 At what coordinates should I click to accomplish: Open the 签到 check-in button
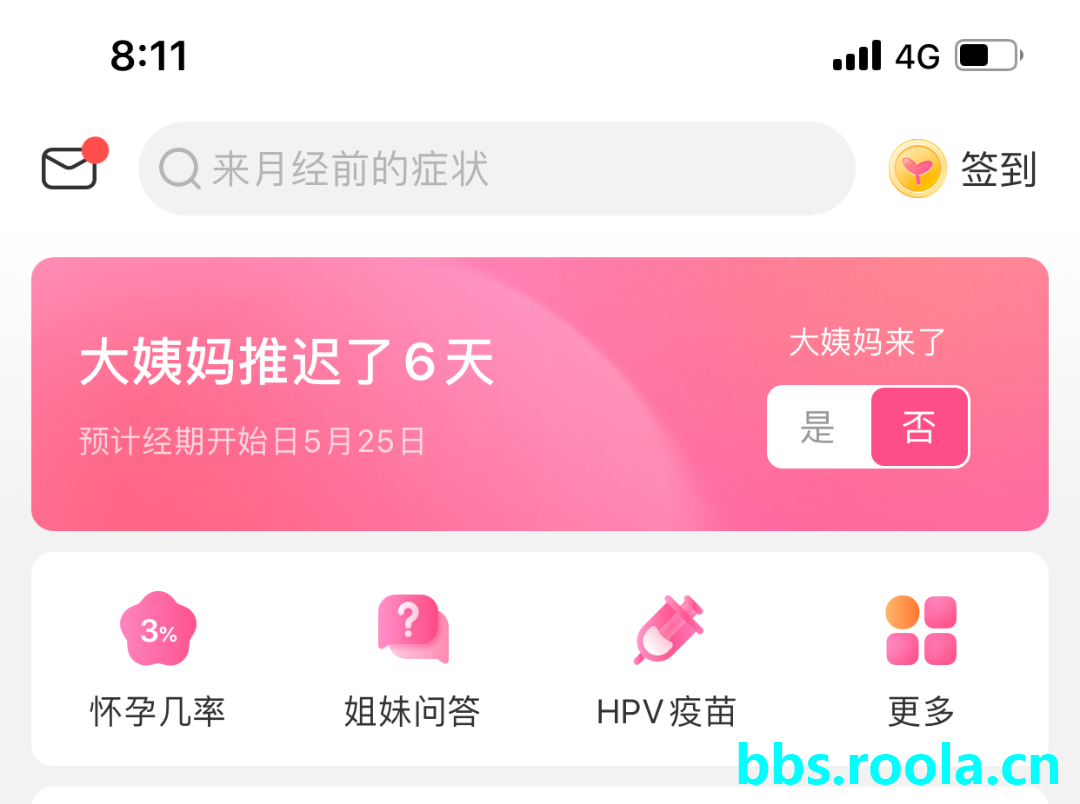tap(962, 169)
